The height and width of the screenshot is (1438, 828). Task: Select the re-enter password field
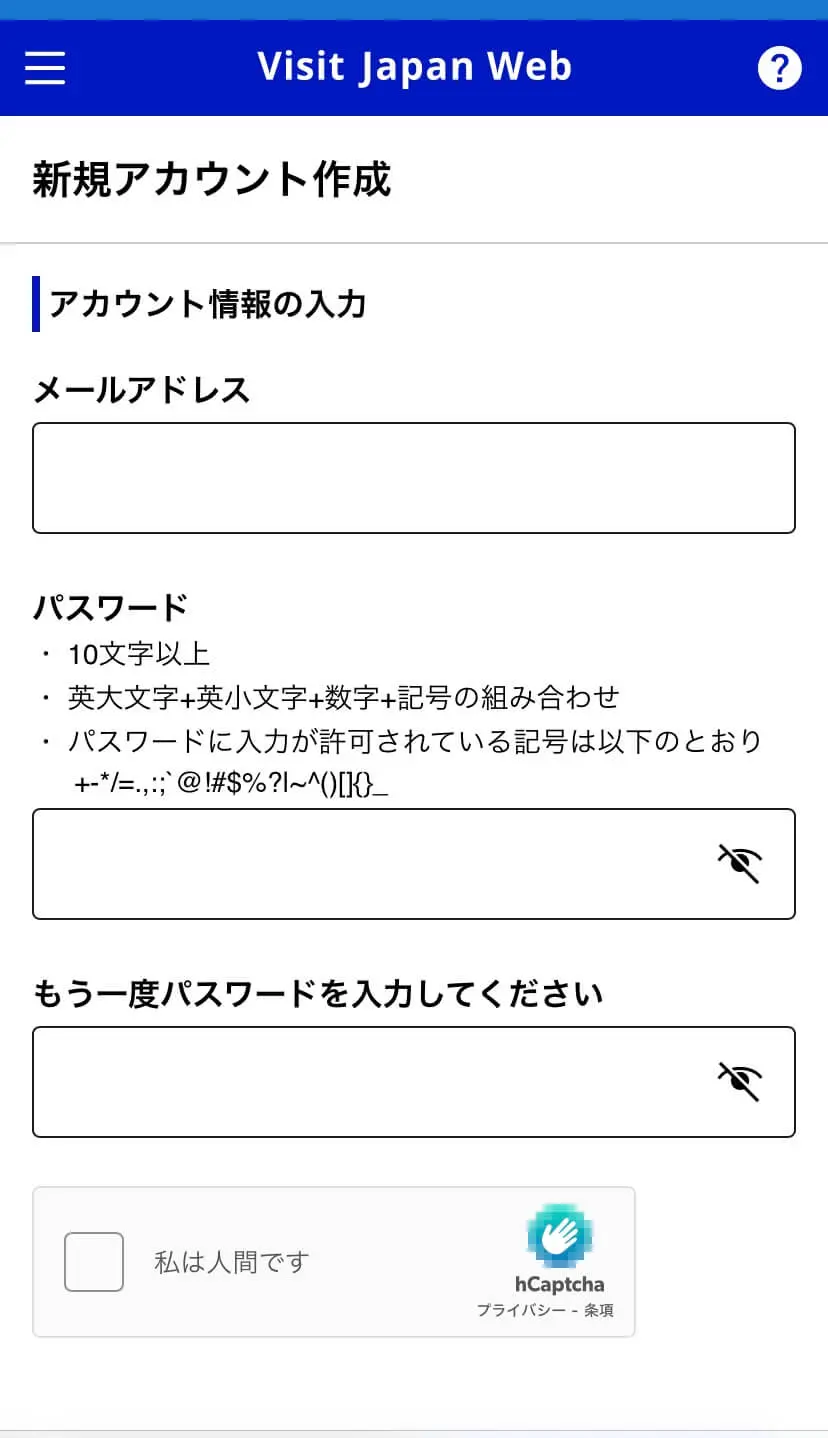[x=414, y=1082]
